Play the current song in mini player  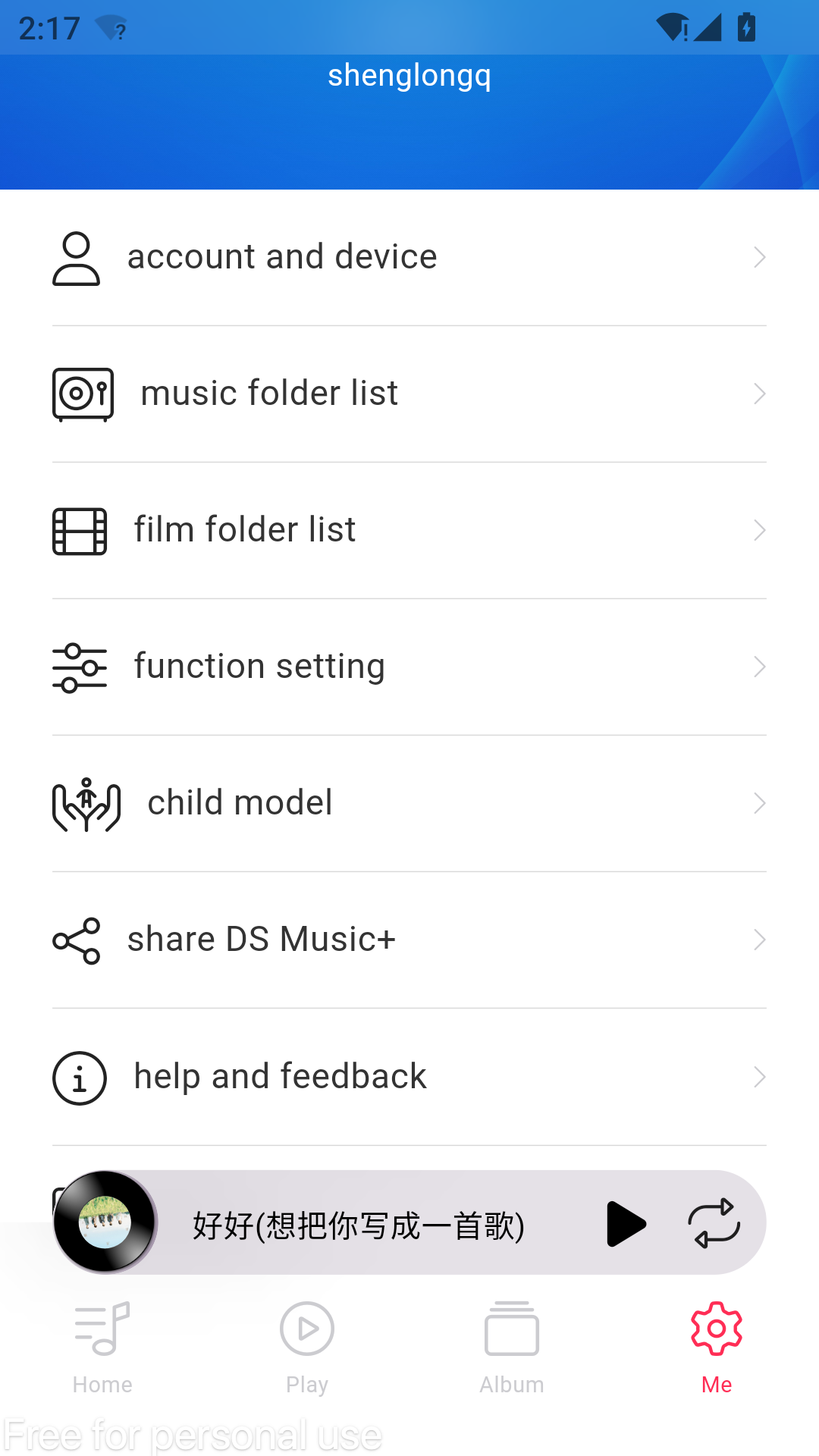click(626, 1223)
